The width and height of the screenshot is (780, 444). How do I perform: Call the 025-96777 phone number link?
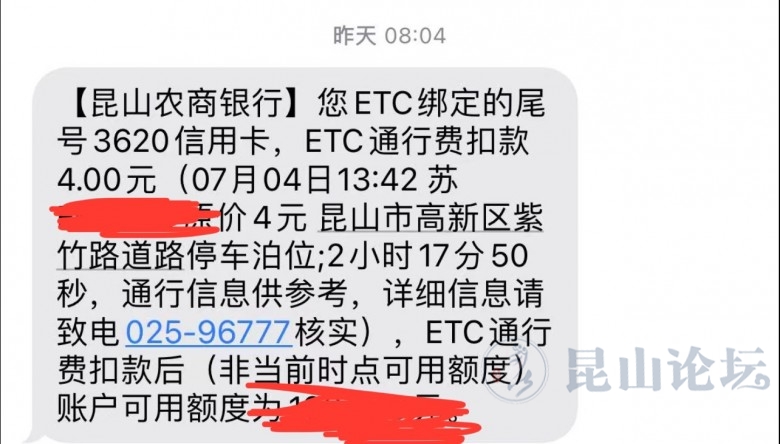208,330
